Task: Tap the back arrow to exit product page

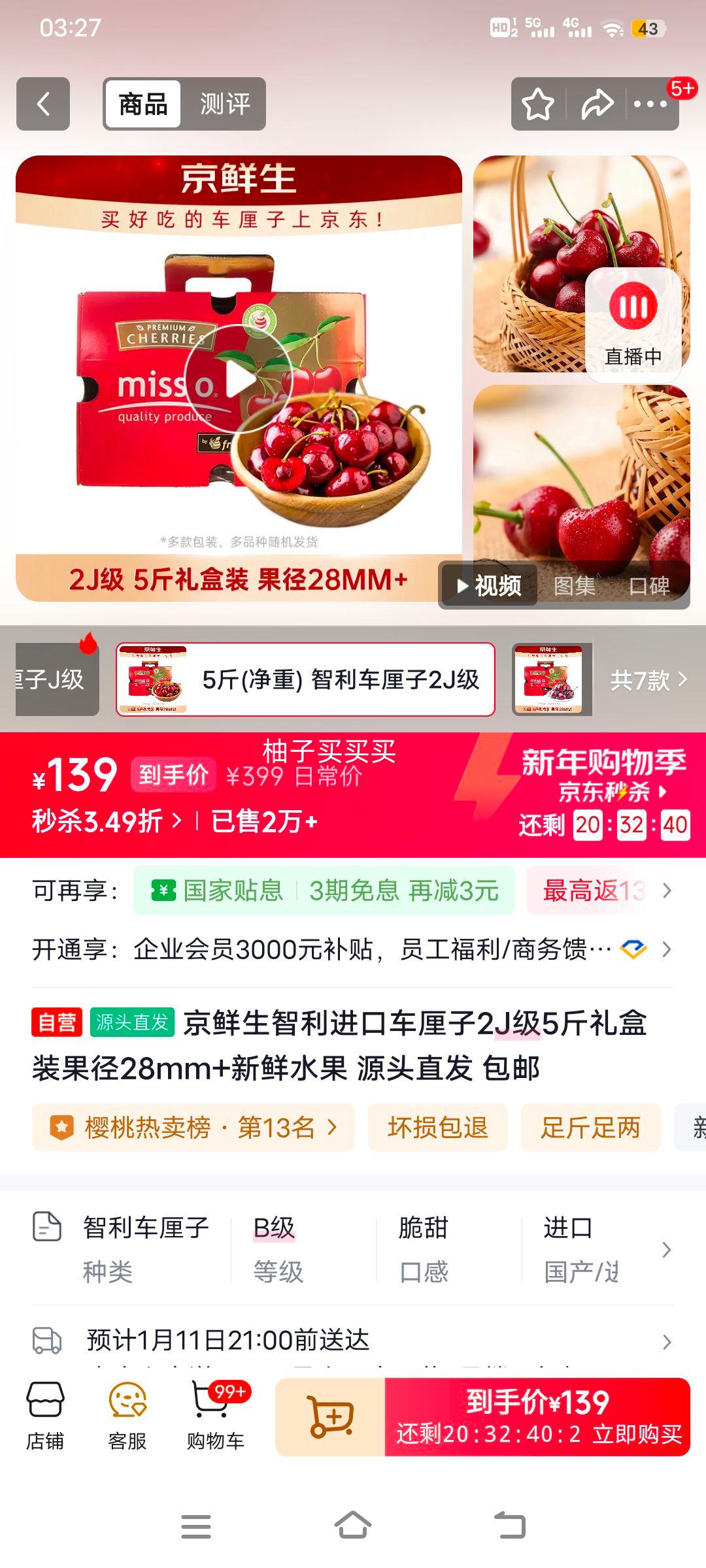Action: tap(43, 105)
